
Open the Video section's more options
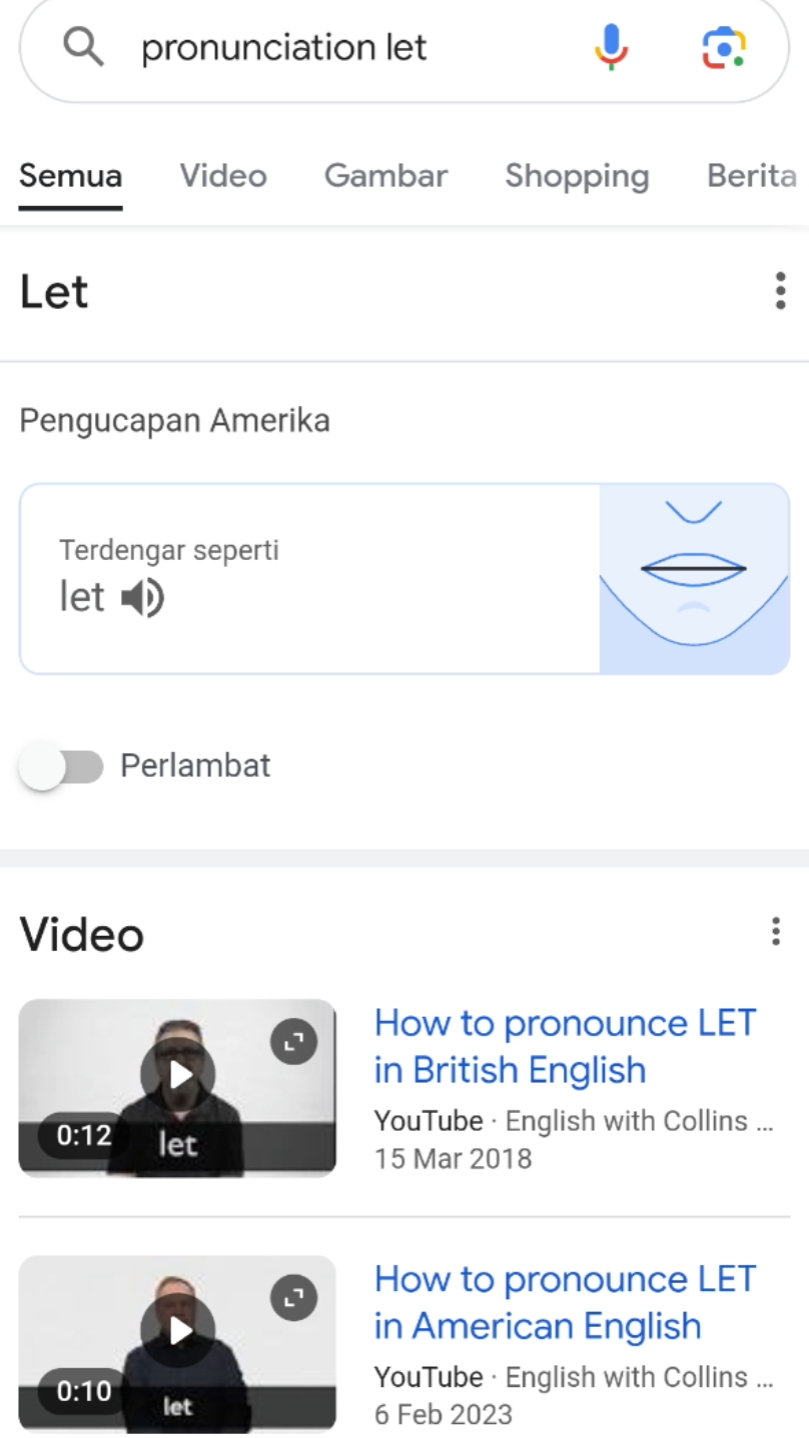[775, 932]
